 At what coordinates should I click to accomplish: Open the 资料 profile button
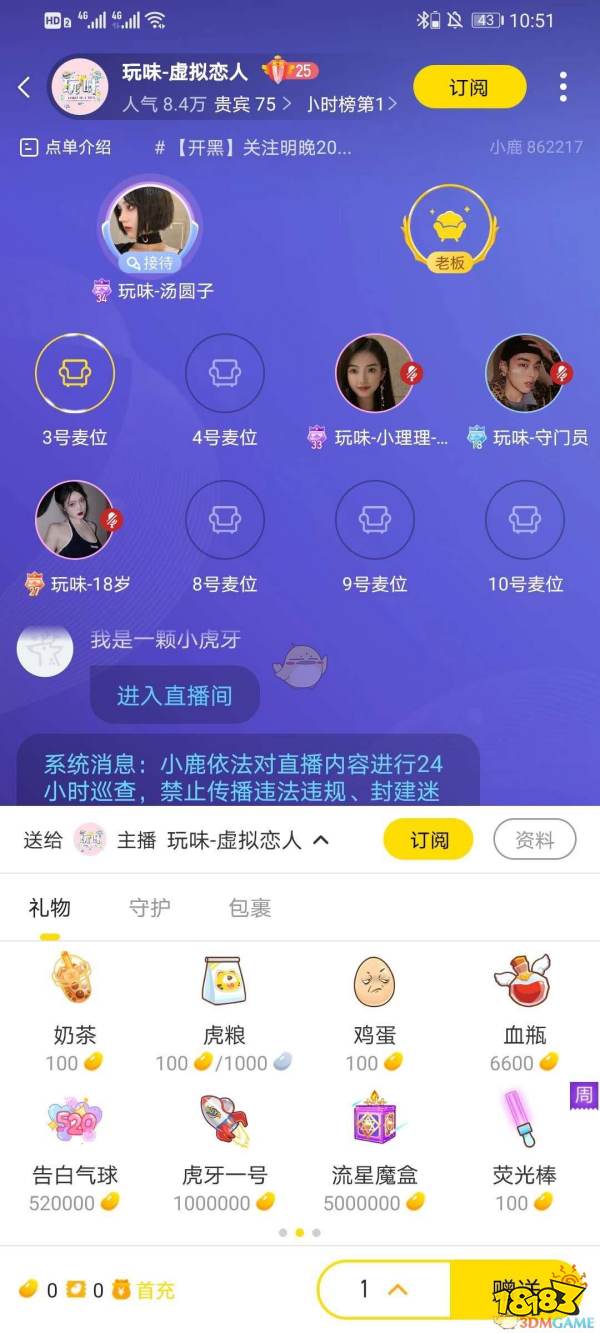click(534, 840)
